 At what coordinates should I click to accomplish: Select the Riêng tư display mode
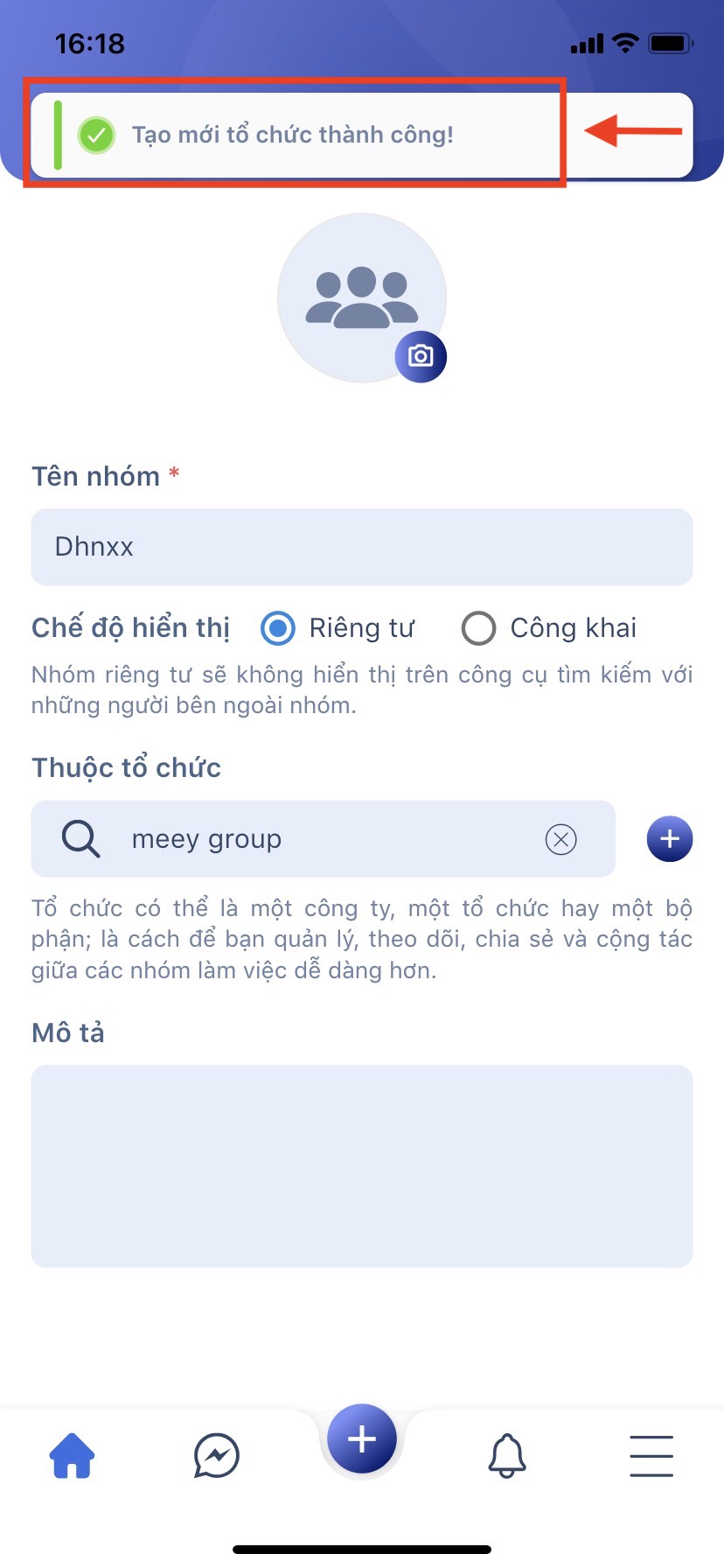pos(278,628)
